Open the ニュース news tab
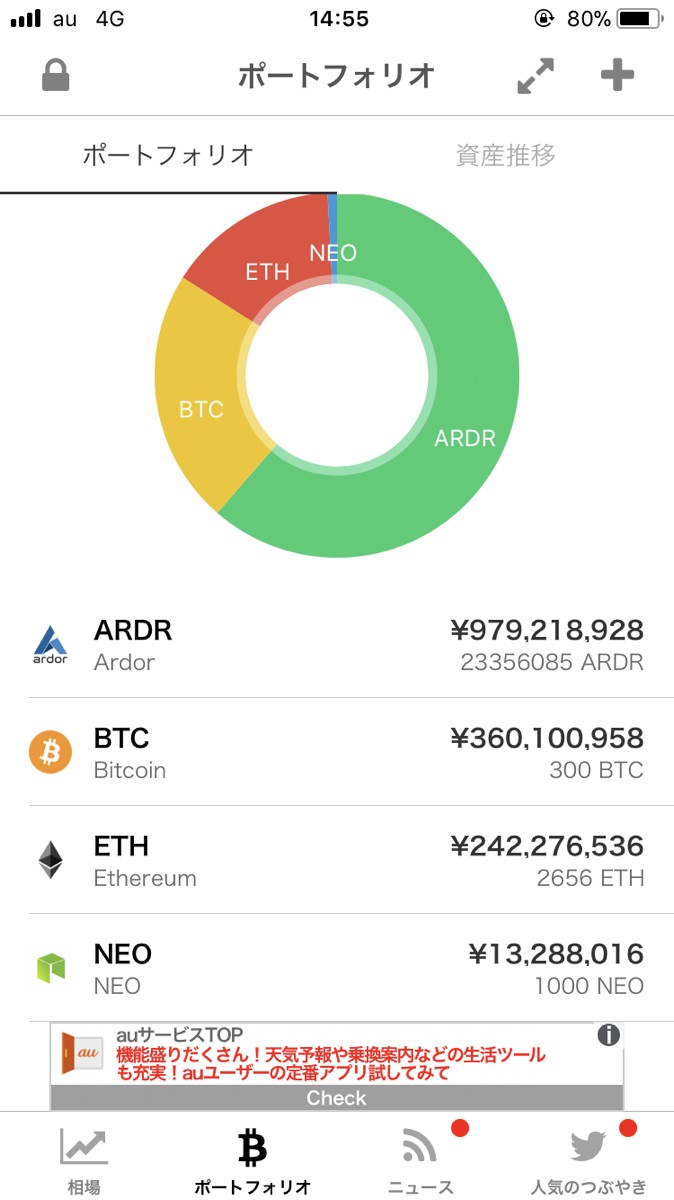Screen dimensions: 674x1200 tap(420, 1158)
